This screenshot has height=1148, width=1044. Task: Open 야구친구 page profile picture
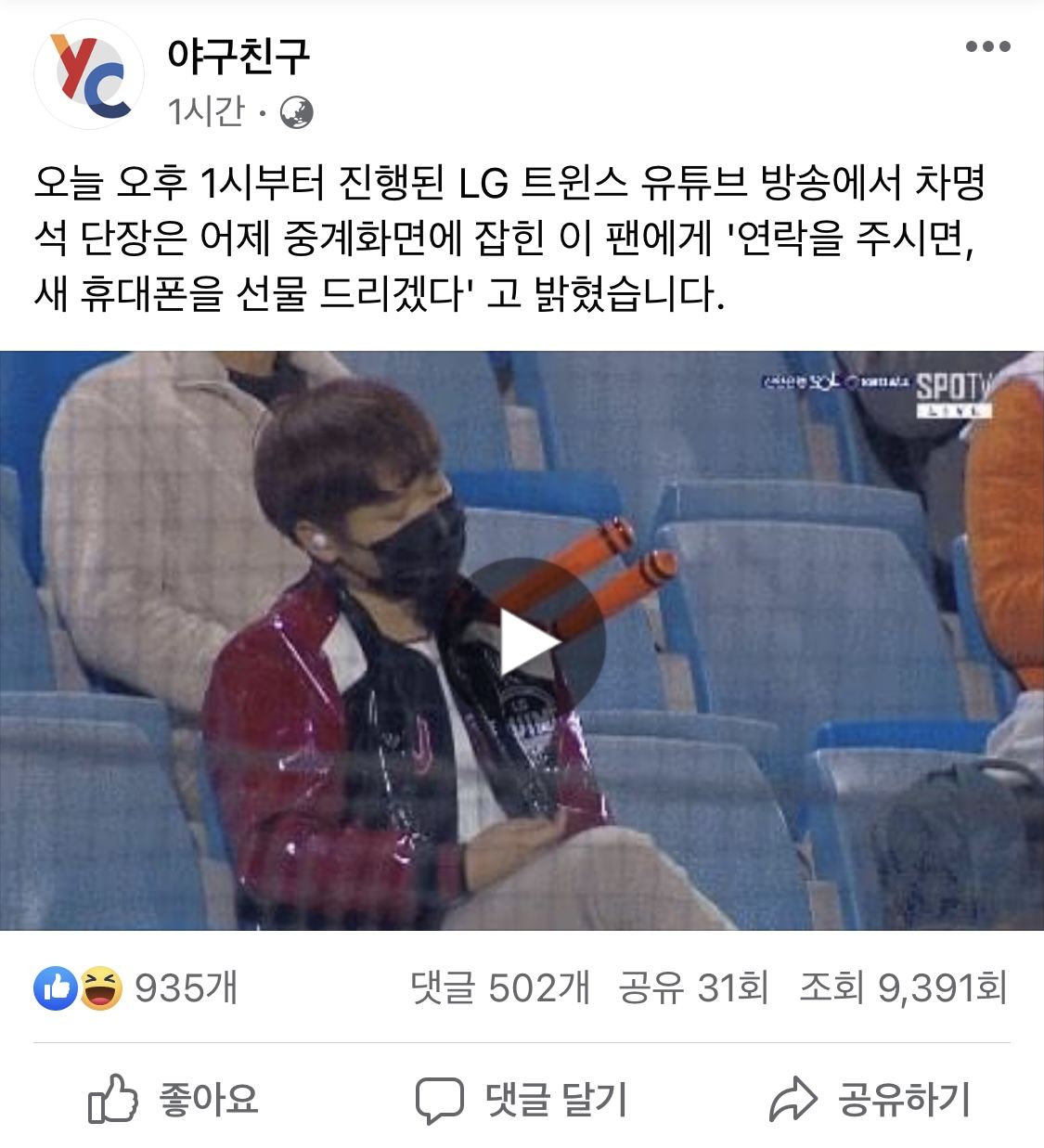pyautogui.click(x=89, y=76)
